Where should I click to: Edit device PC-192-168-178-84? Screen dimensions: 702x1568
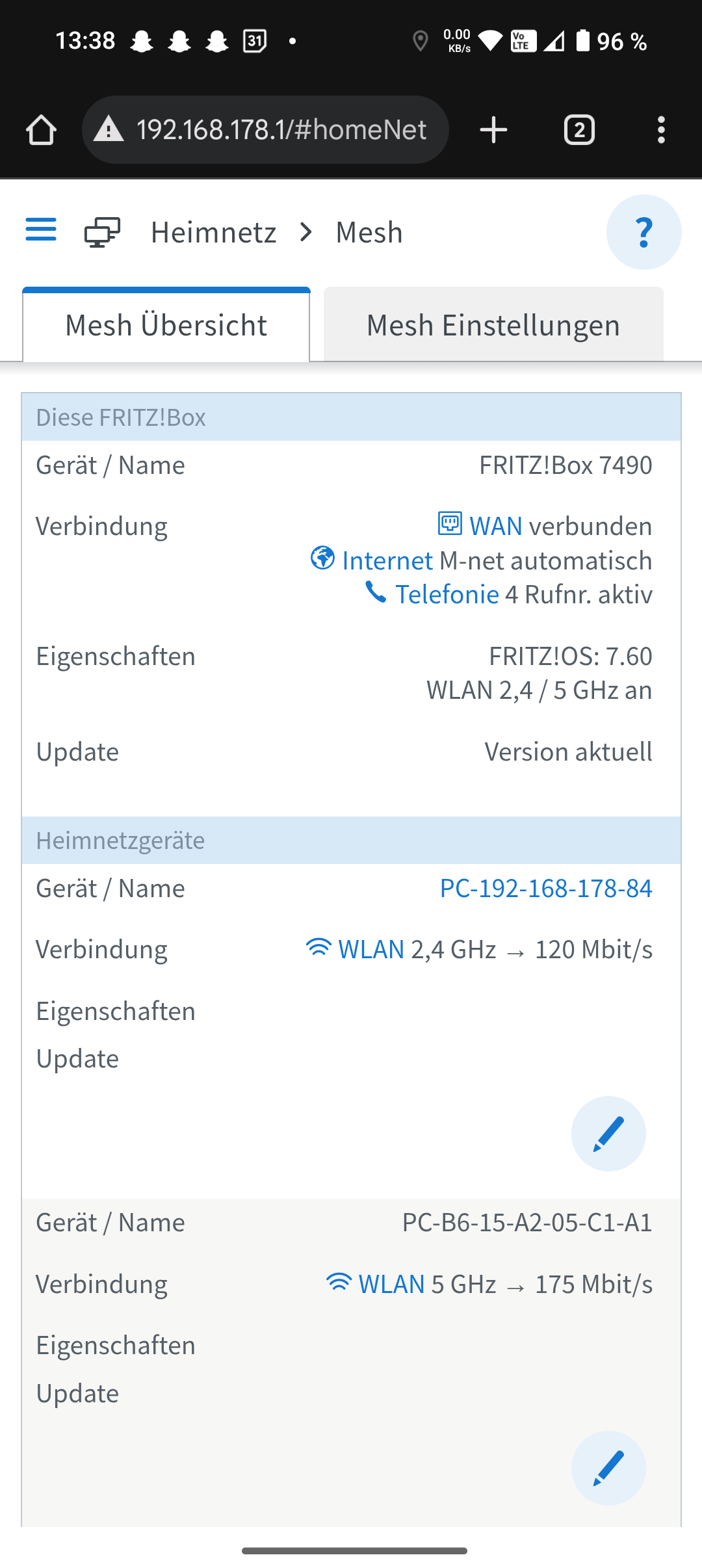(608, 1134)
